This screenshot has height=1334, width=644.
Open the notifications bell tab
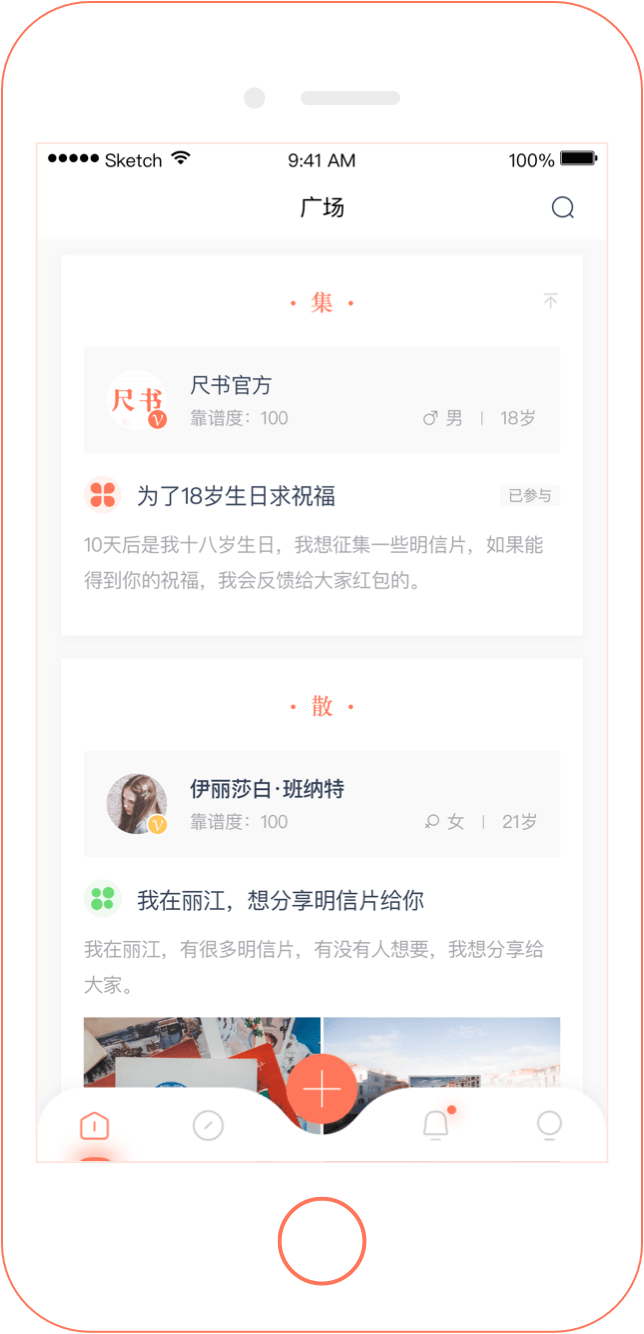tap(436, 1124)
